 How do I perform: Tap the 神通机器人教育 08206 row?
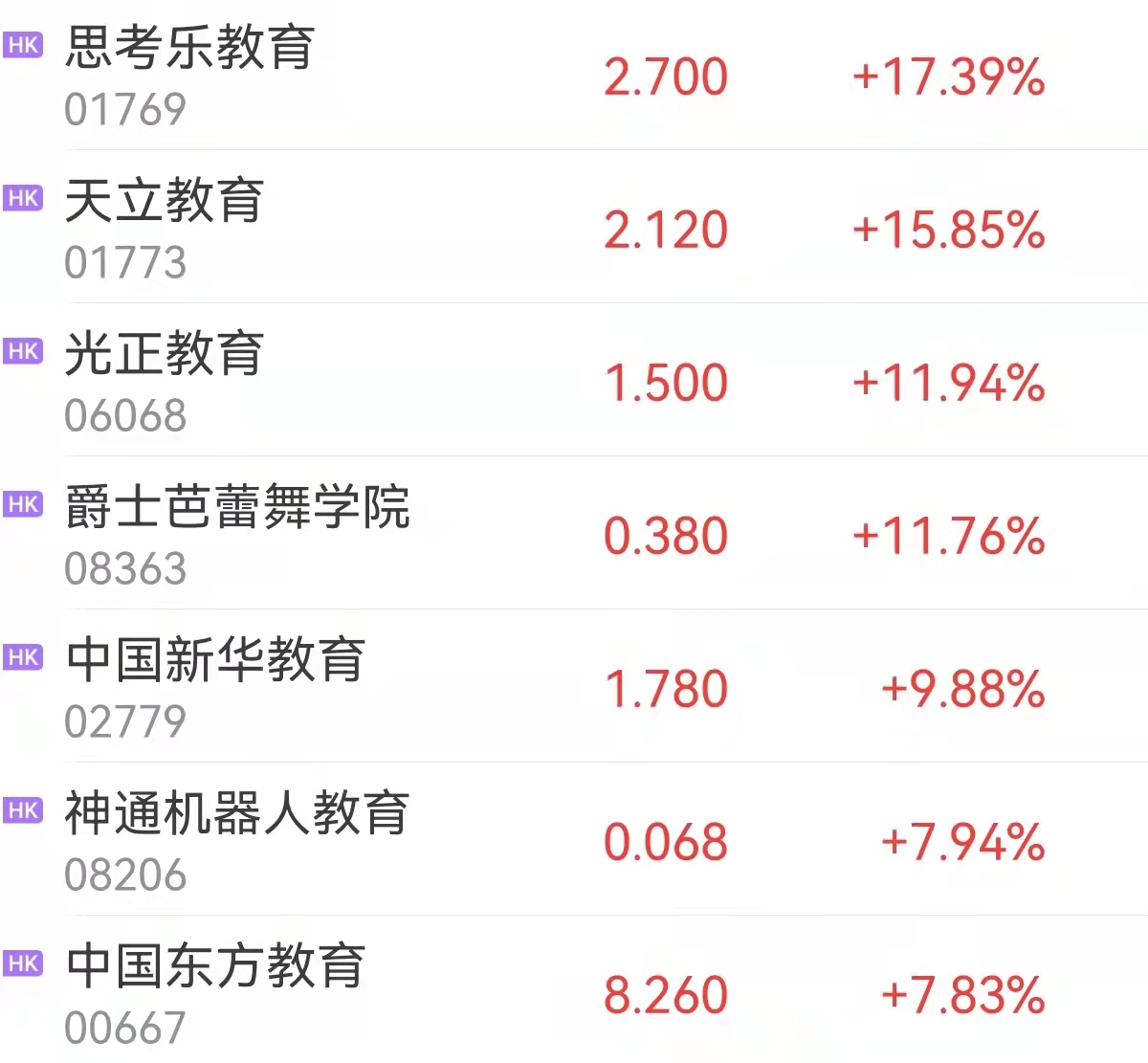click(237, 813)
